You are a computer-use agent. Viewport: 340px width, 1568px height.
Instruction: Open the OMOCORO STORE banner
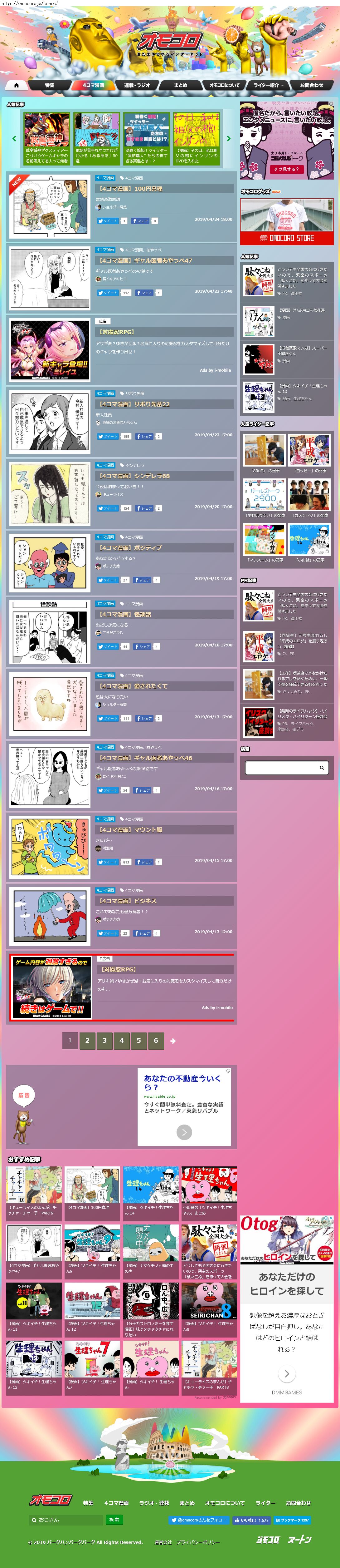(286, 238)
